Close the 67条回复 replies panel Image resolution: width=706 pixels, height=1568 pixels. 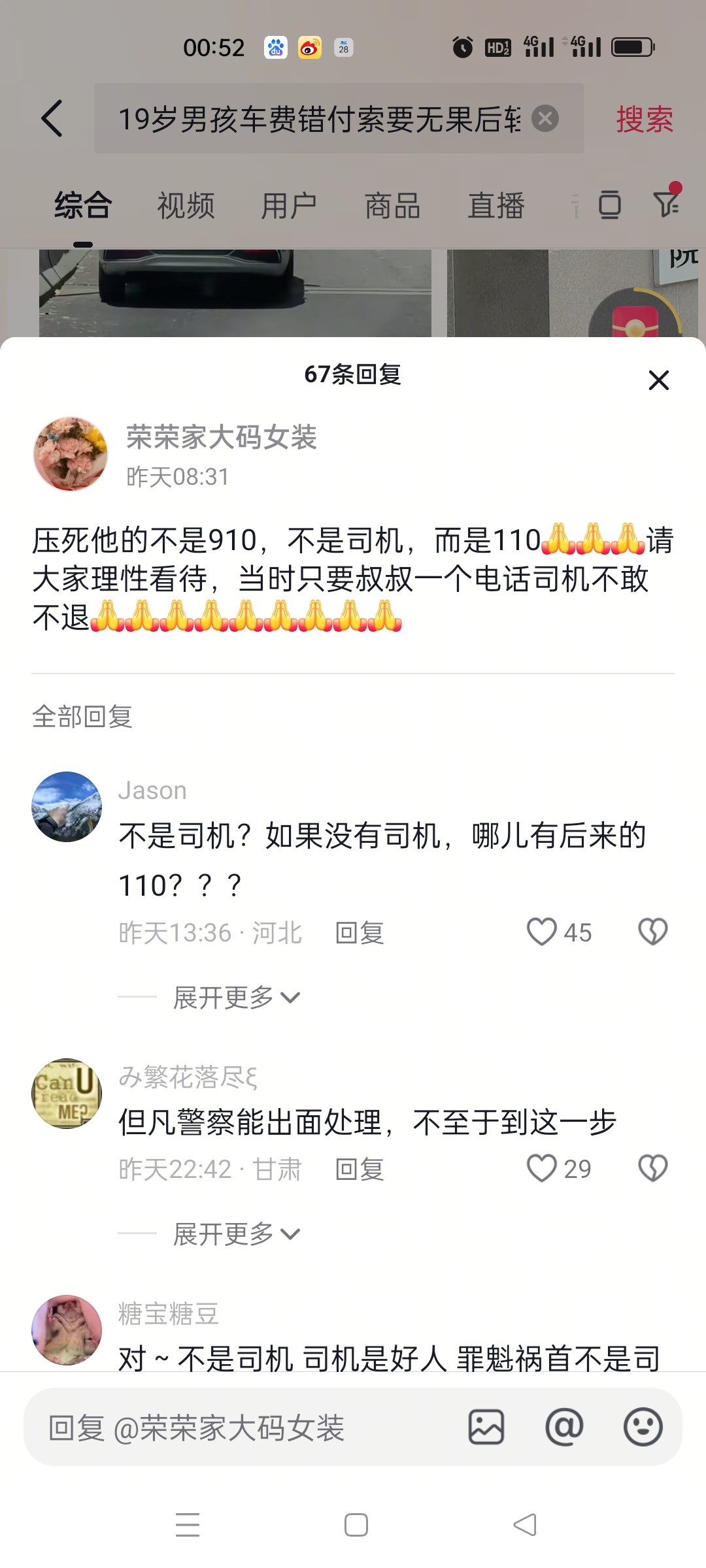658,380
